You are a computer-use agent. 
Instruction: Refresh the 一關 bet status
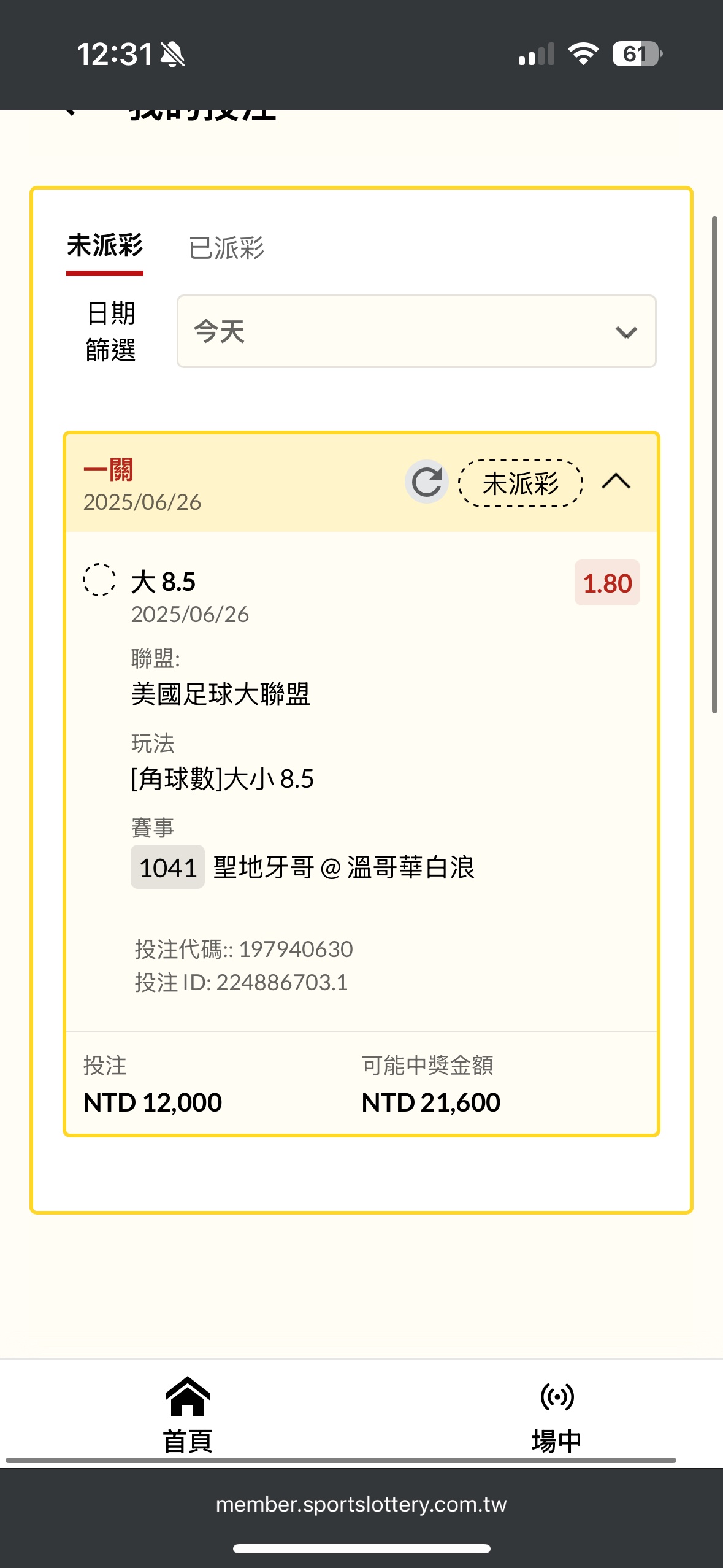(427, 482)
